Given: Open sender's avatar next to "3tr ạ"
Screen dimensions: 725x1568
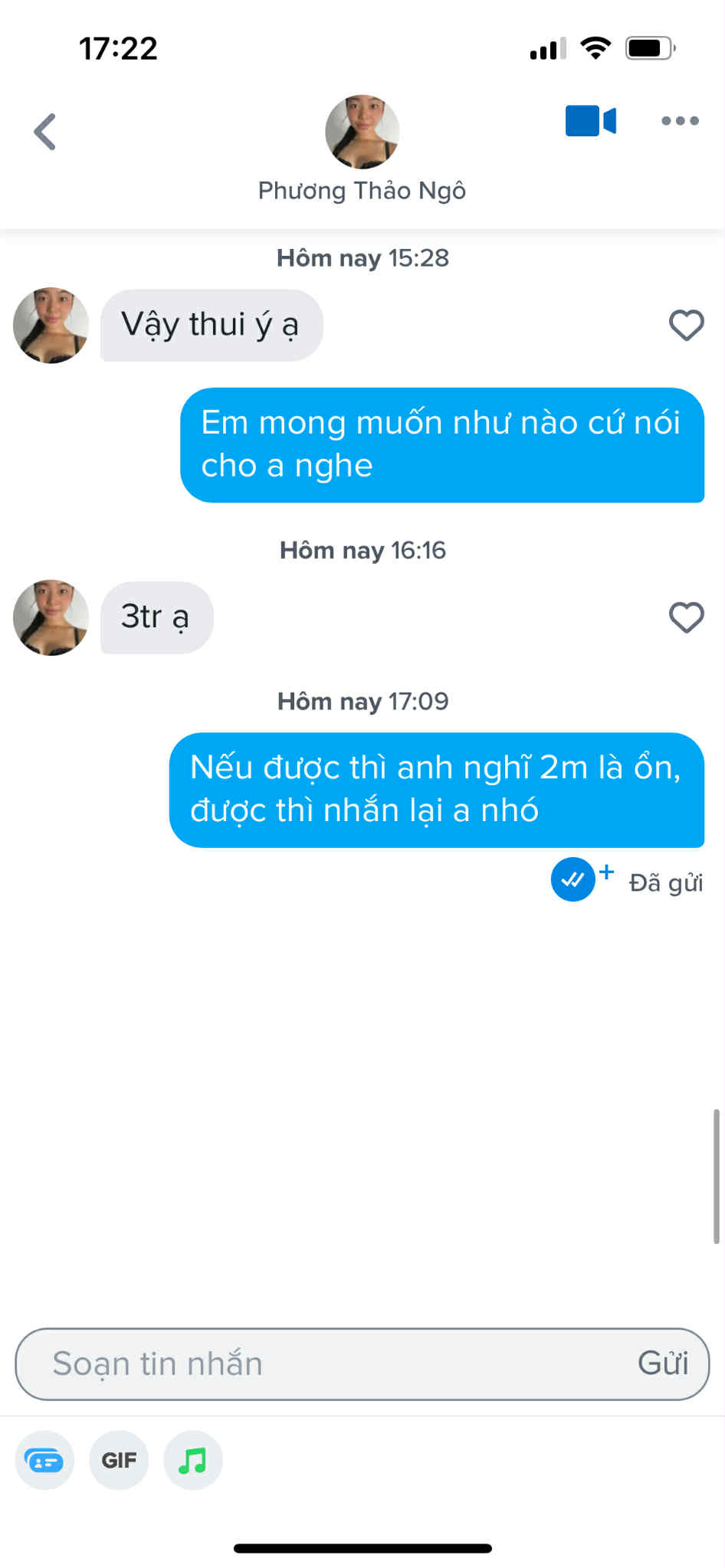Looking at the screenshot, I should coord(51,617).
